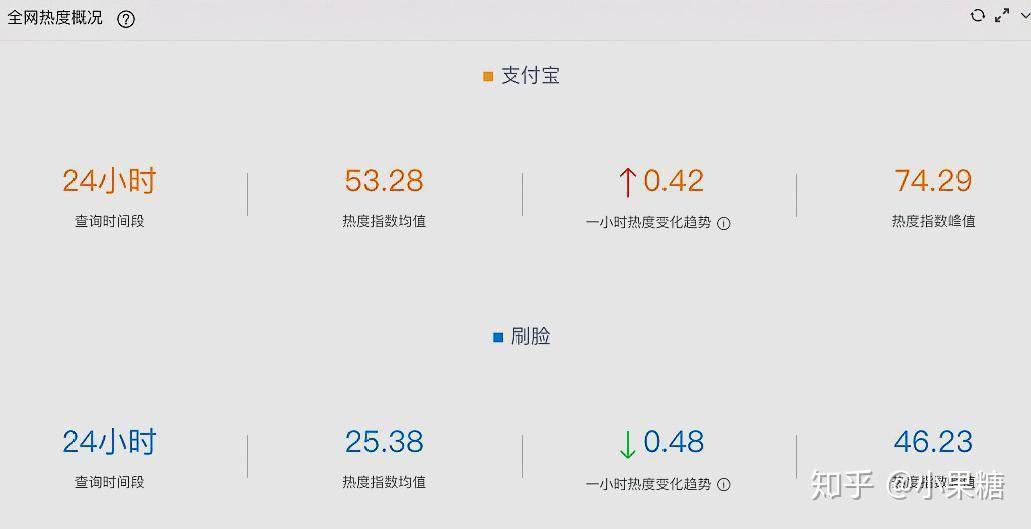Collapse the panel with the chevron
1031x529 pixels.
click(x=1024, y=15)
